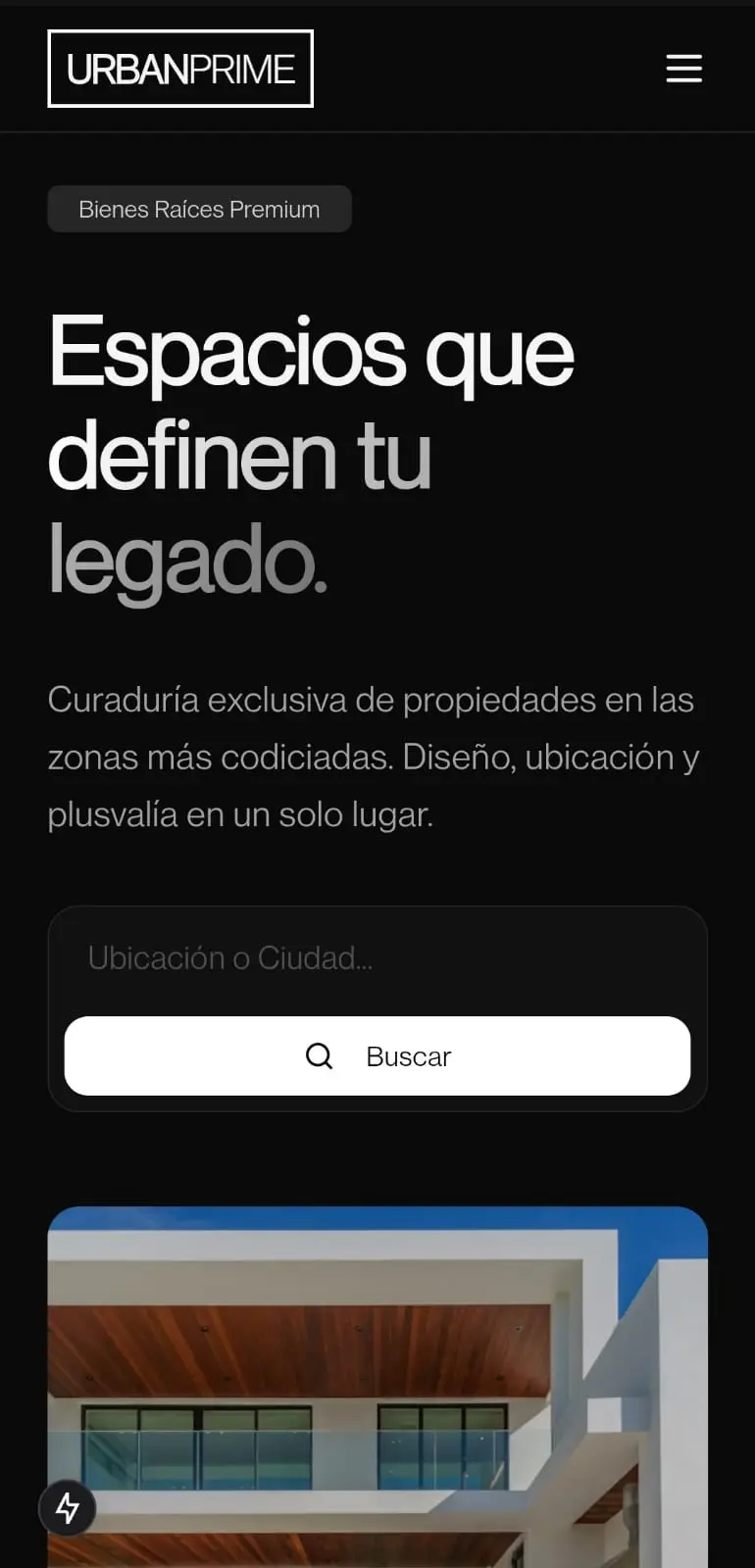Open the hamburger navigation menu
Screen dimensions: 755x1568
pos(683,69)
